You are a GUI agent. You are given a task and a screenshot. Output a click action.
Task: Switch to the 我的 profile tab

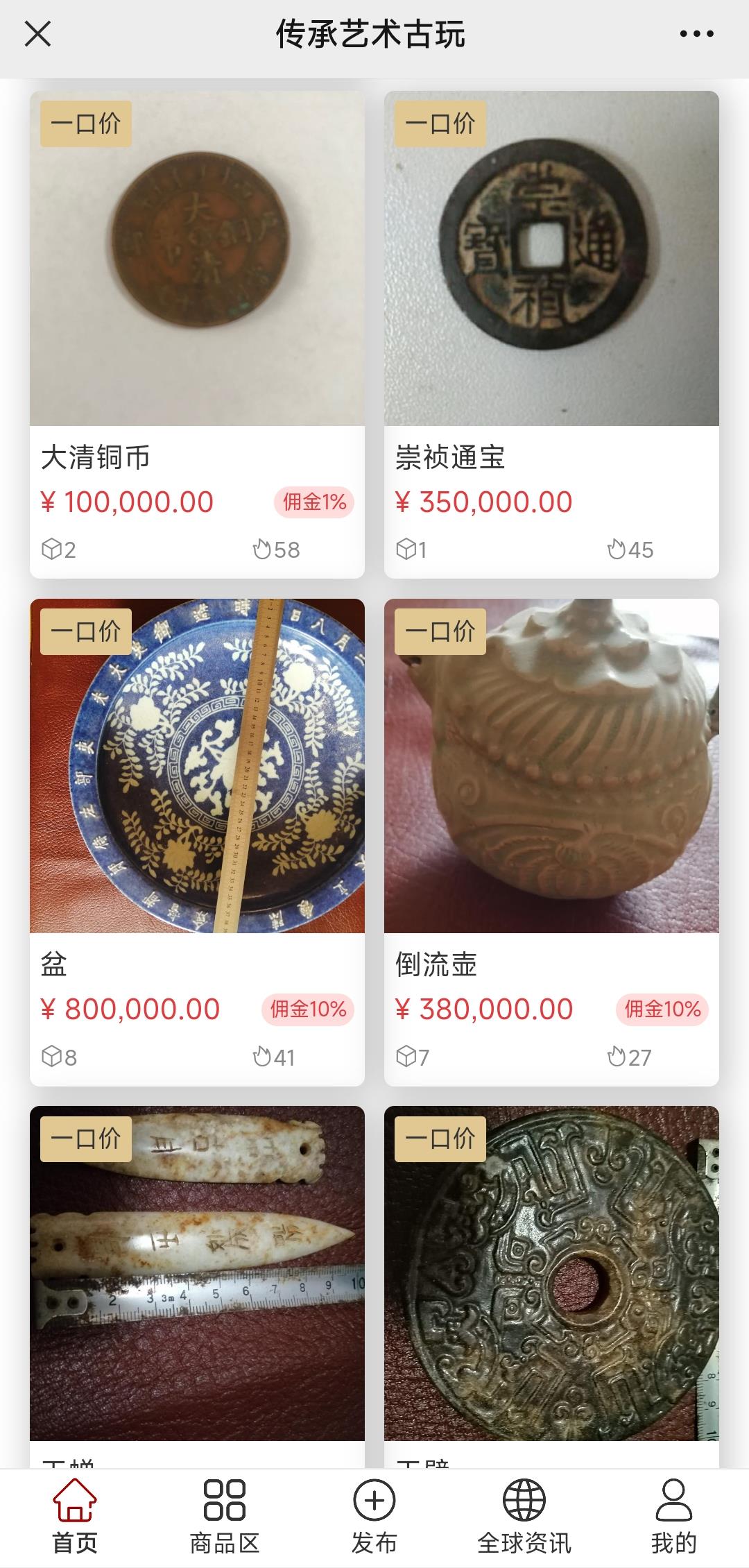click(673, 1517)
